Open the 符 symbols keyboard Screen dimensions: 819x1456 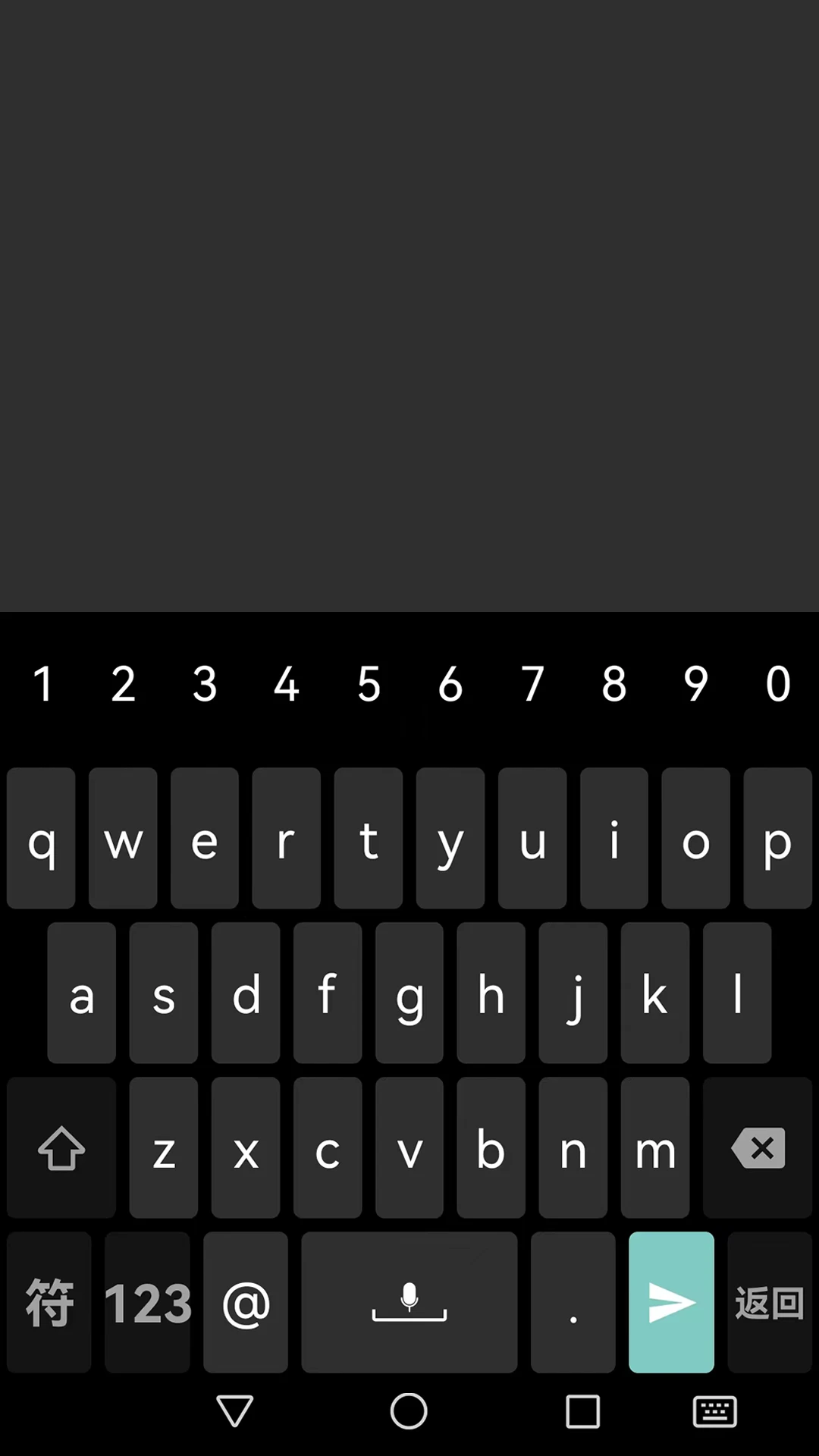(x=49, y=1302)
